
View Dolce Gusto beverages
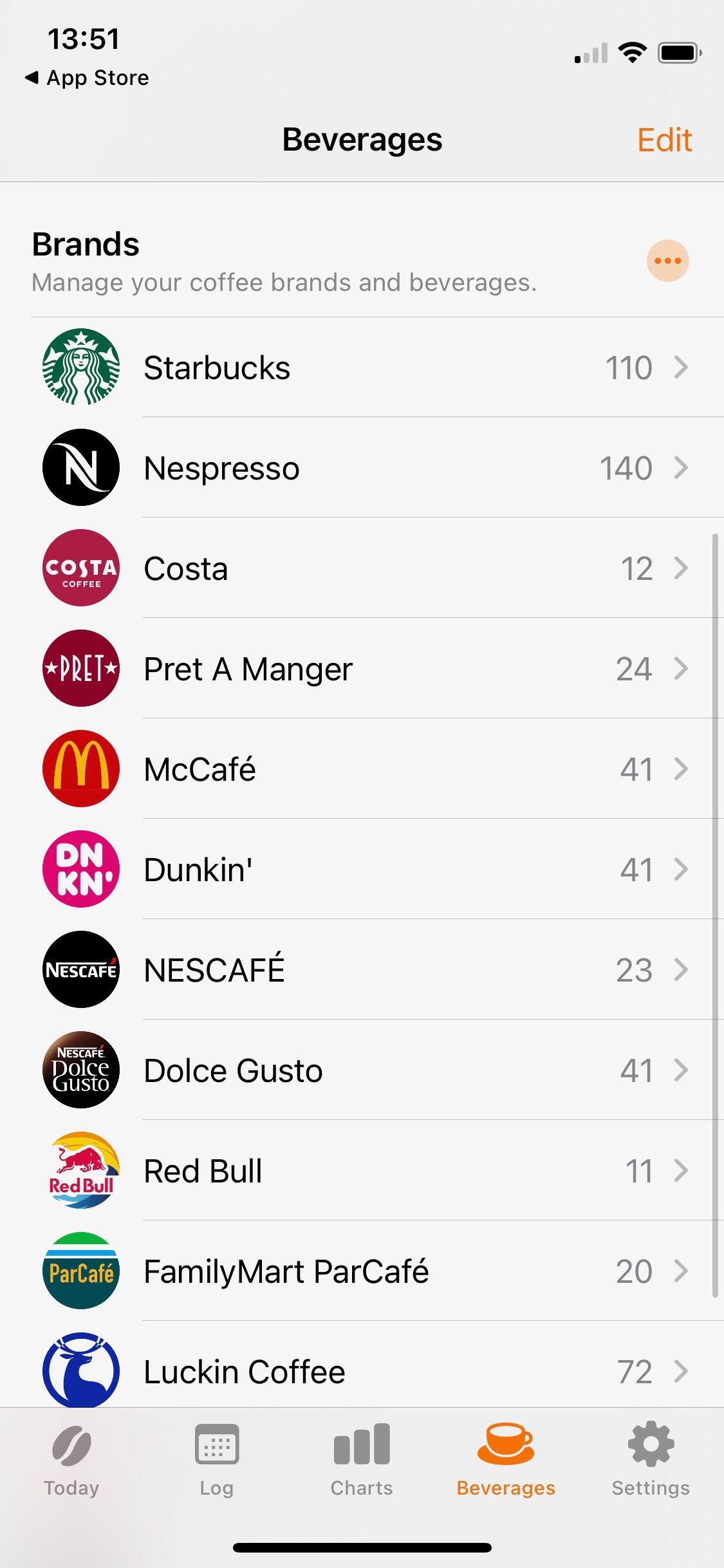tap(362, 1070)
